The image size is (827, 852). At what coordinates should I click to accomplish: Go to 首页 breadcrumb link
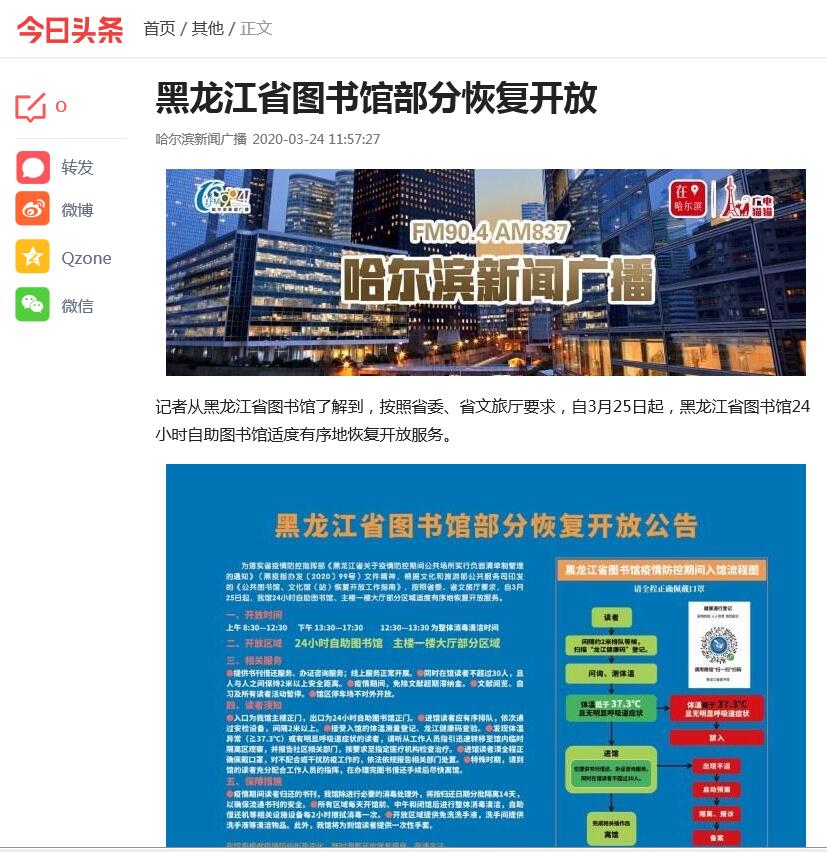click(x=159, y=28)
